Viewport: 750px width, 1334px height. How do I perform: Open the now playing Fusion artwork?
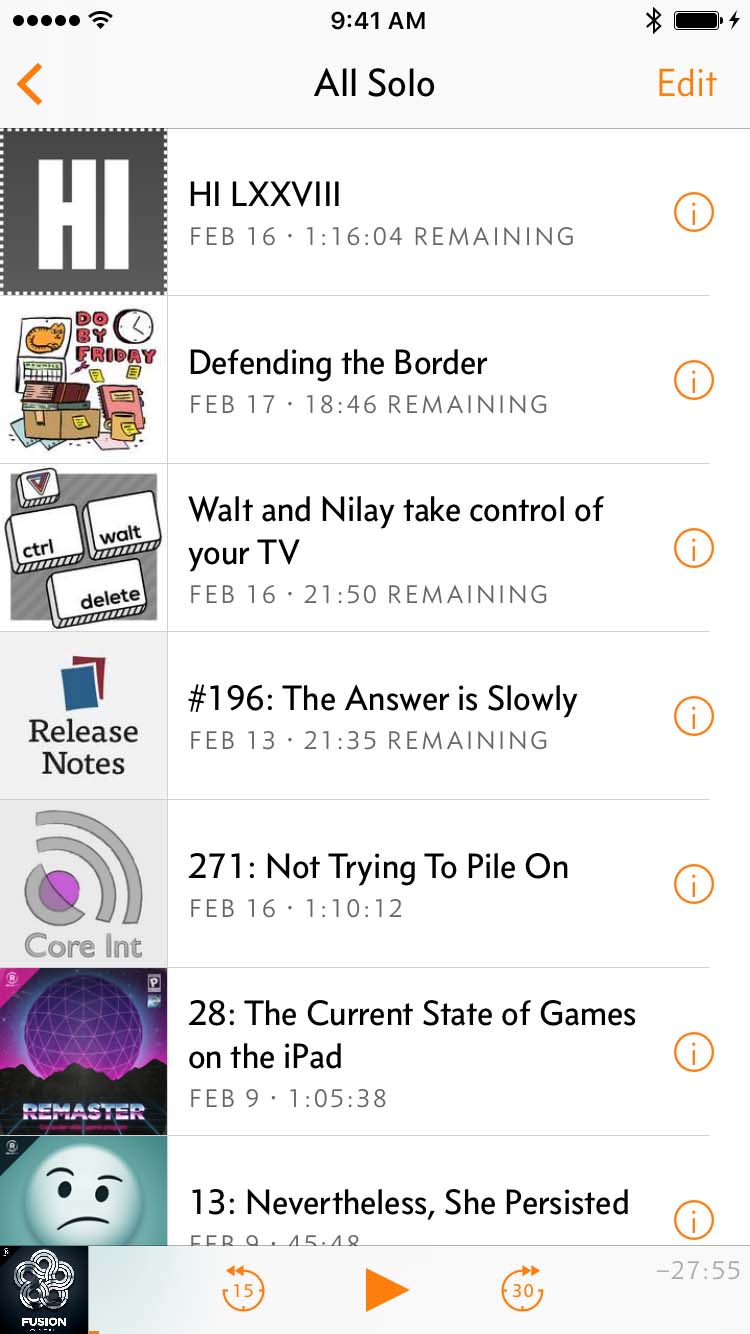44,1290
